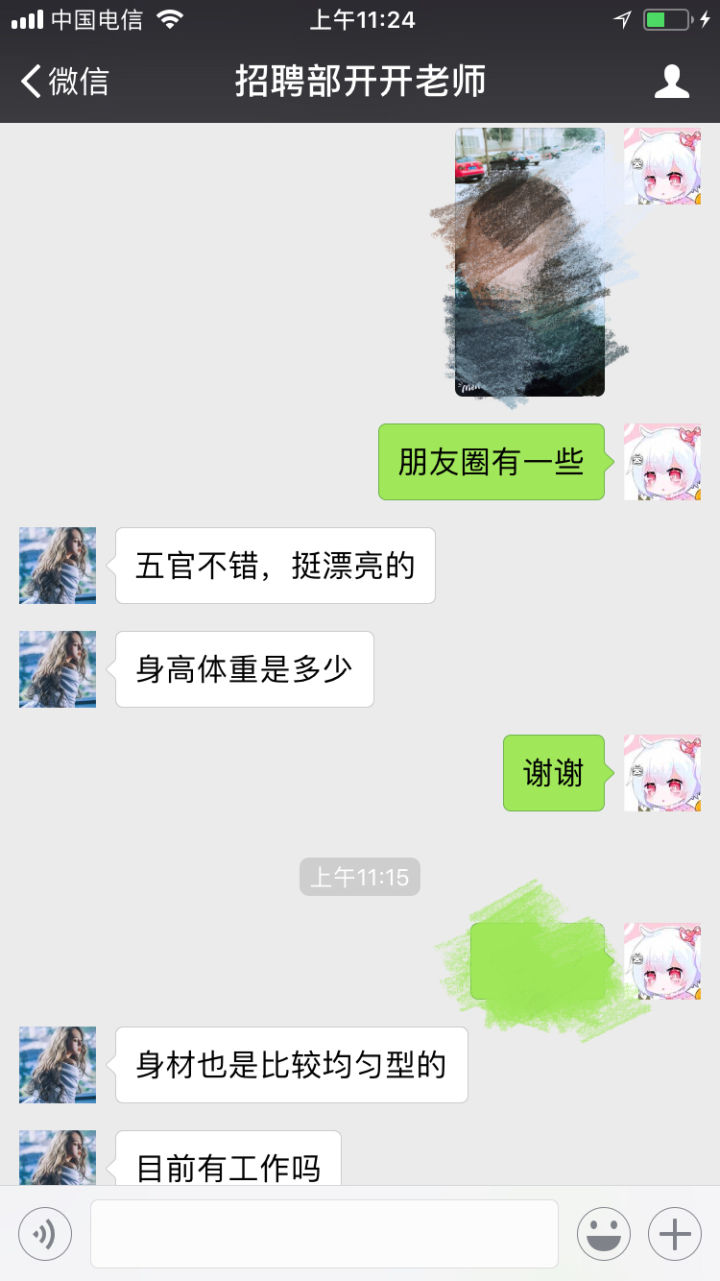
Task: Focus the message text field
Action: pyautogui.click(x=324, y=1234)
